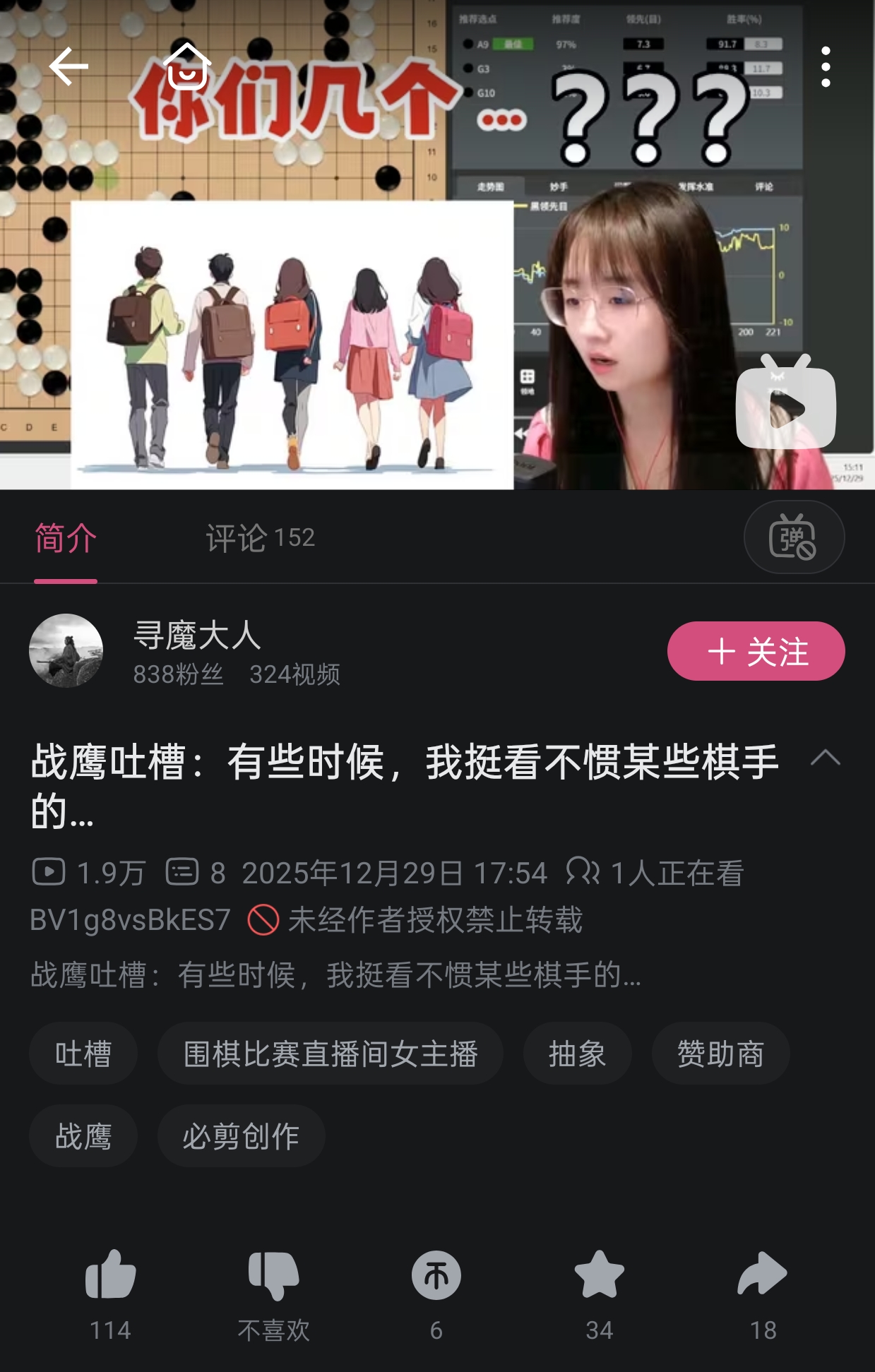Select the 简介 tab
The image size is (875, 1372).
[x=66, y=538]
